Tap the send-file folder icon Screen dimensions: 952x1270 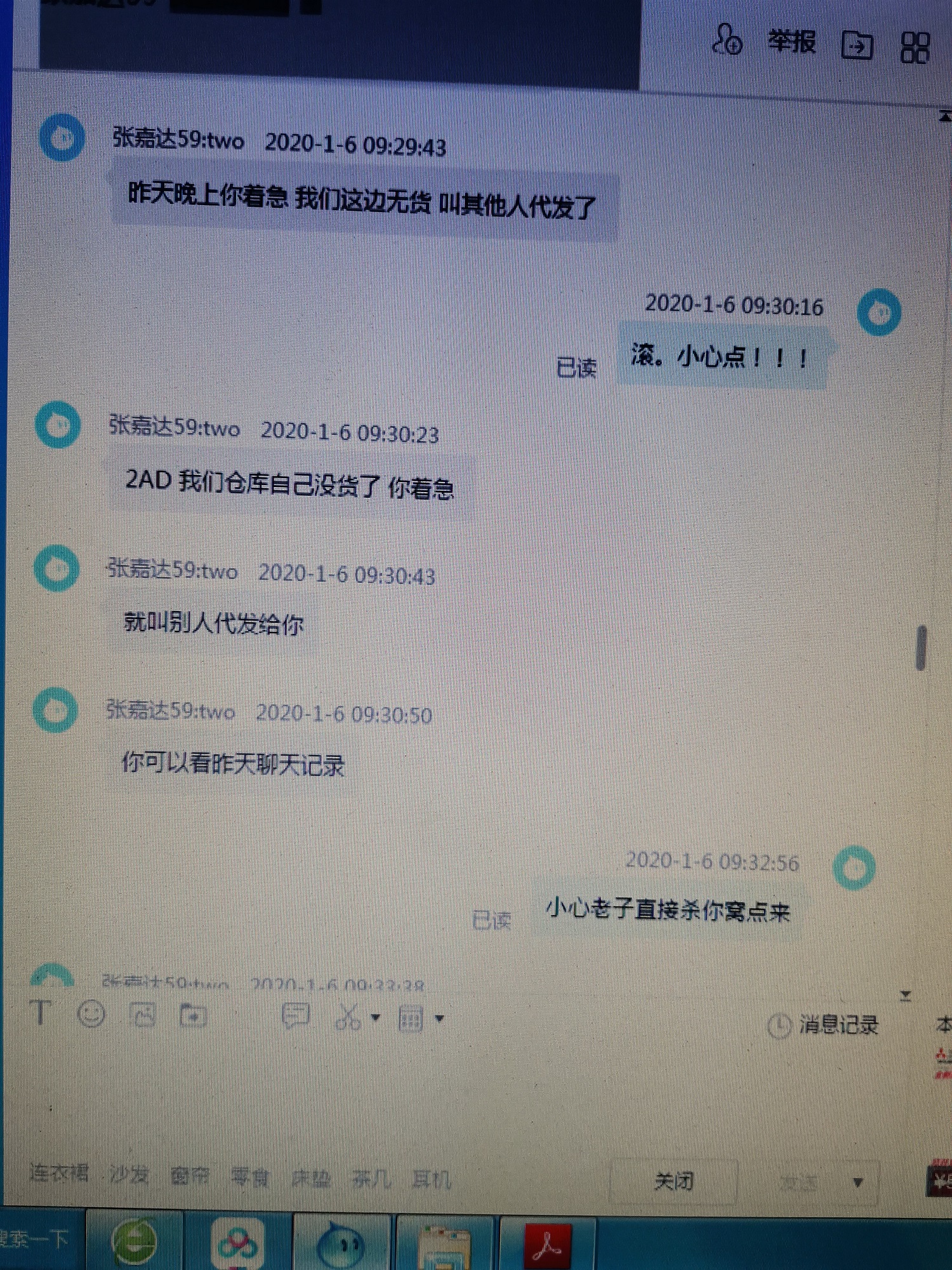coord(193,1015)
